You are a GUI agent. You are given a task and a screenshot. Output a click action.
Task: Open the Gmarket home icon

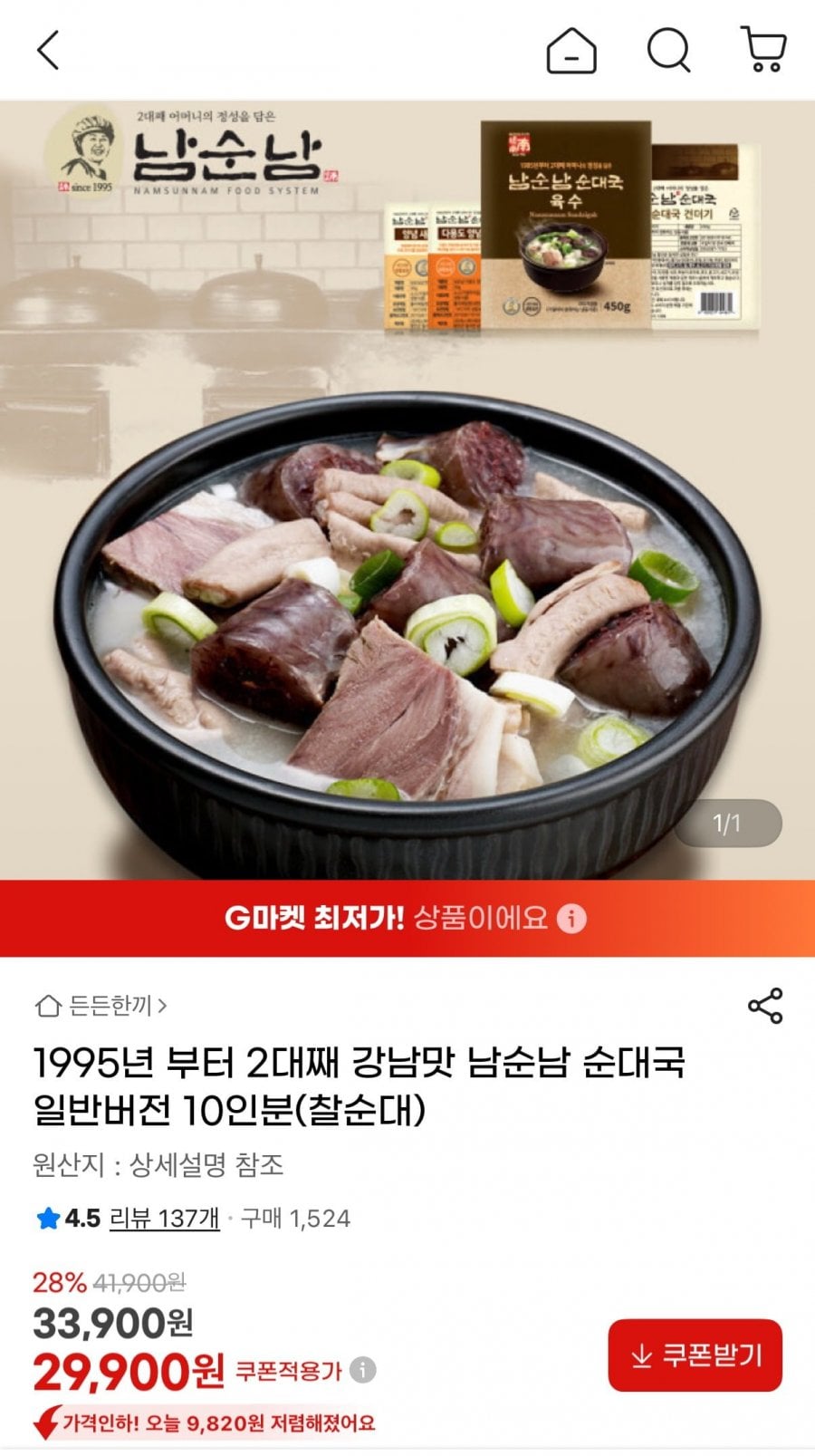571,50
